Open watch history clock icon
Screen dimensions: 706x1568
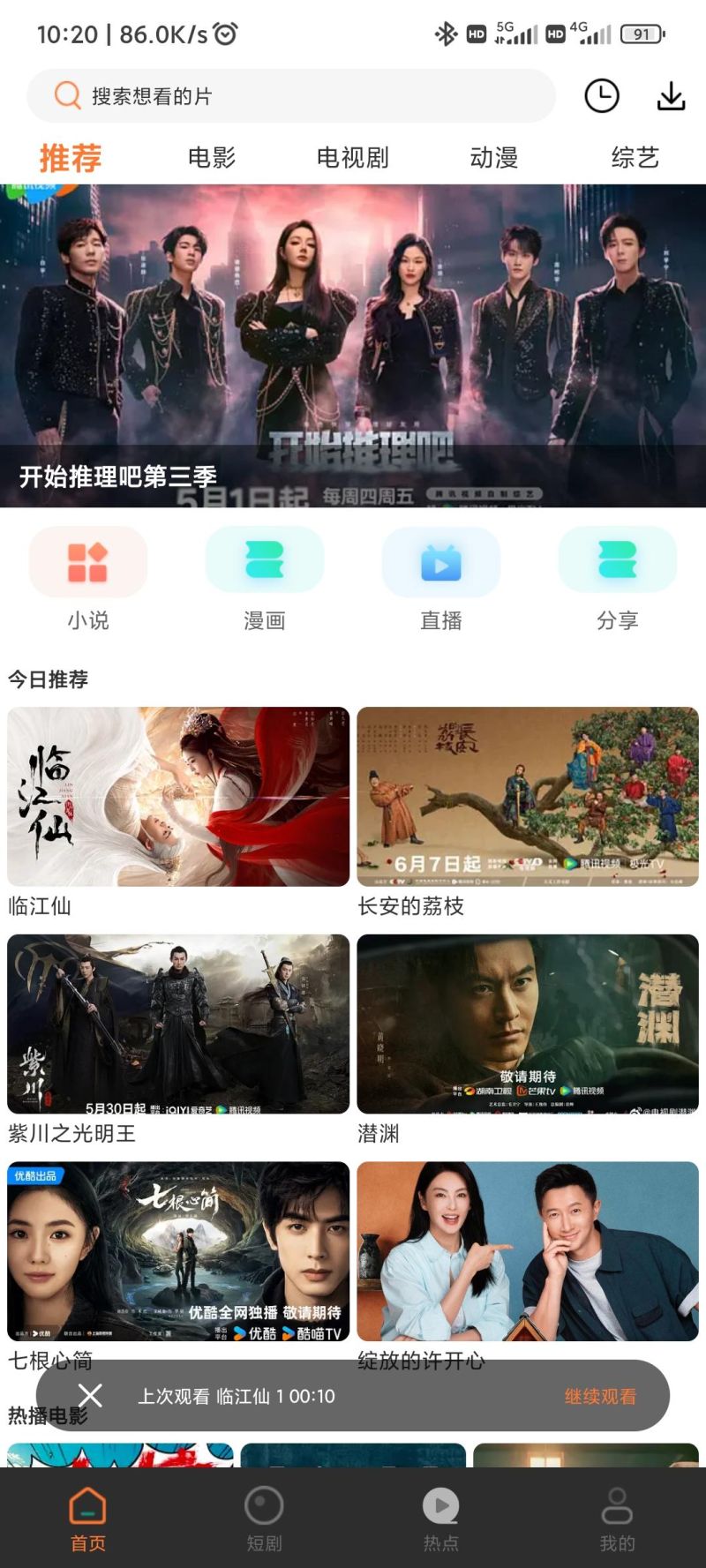[602, 96]
